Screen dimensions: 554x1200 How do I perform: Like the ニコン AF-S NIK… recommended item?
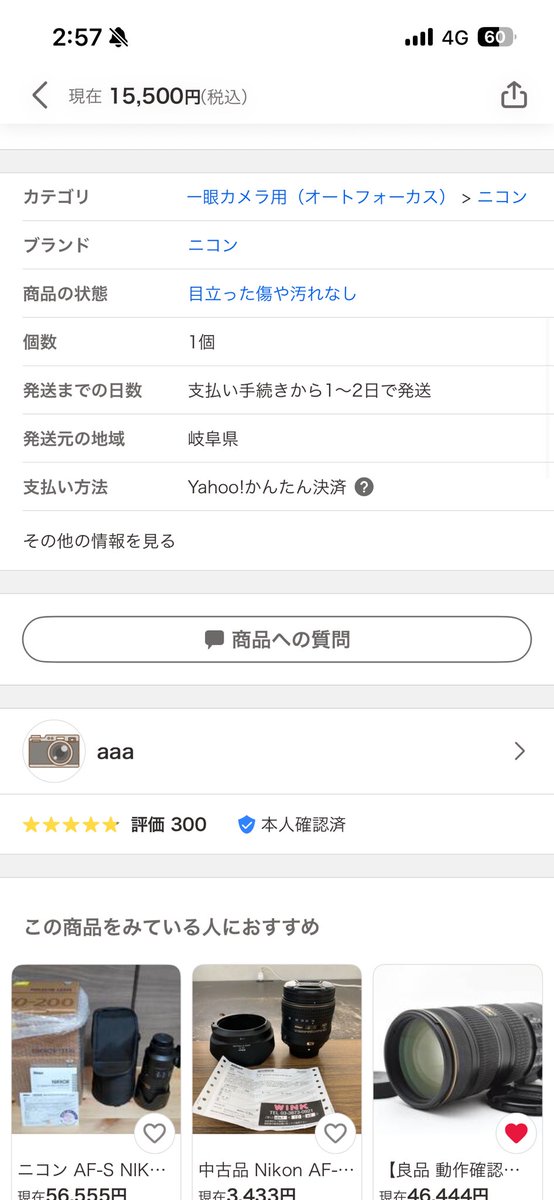(x=154, y=1133)
